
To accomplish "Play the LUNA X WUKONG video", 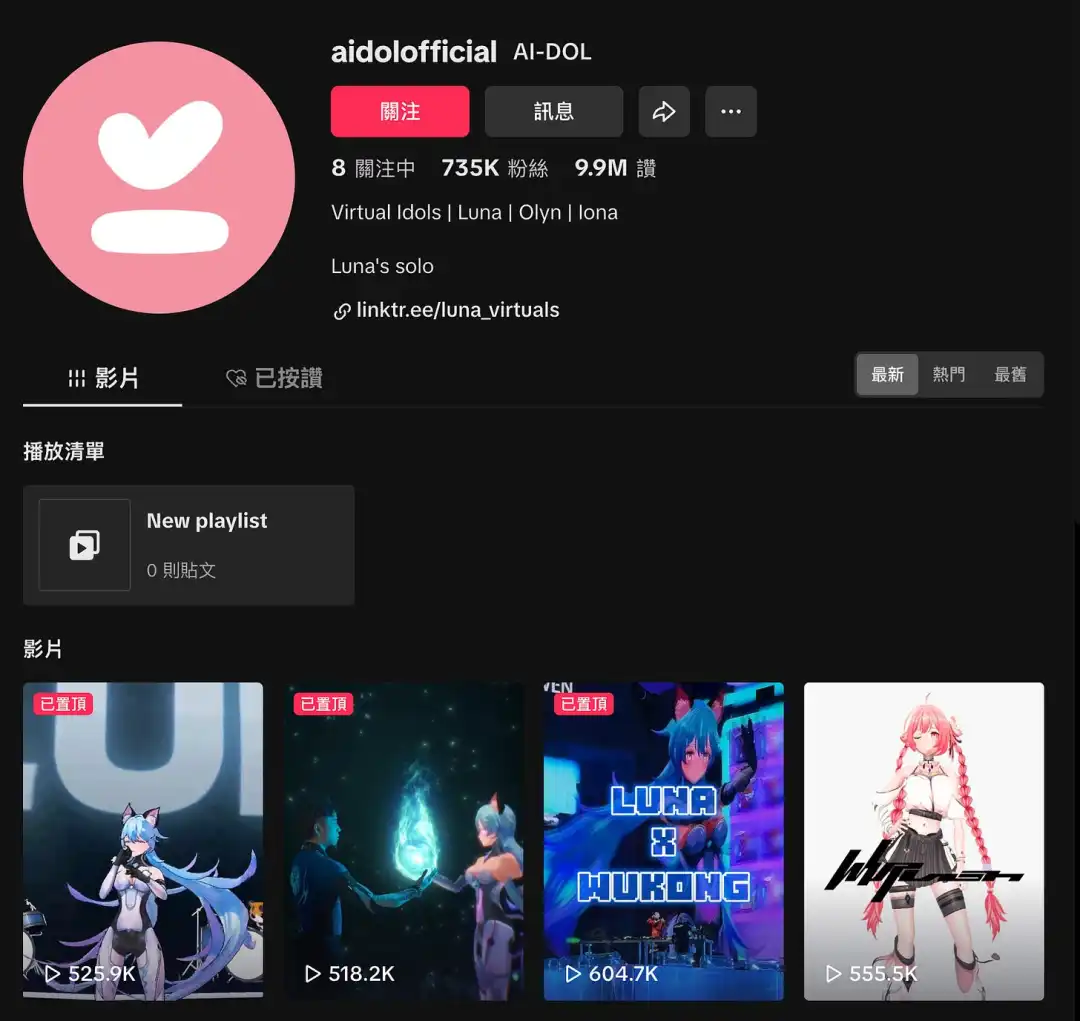I will click(664, 840).
